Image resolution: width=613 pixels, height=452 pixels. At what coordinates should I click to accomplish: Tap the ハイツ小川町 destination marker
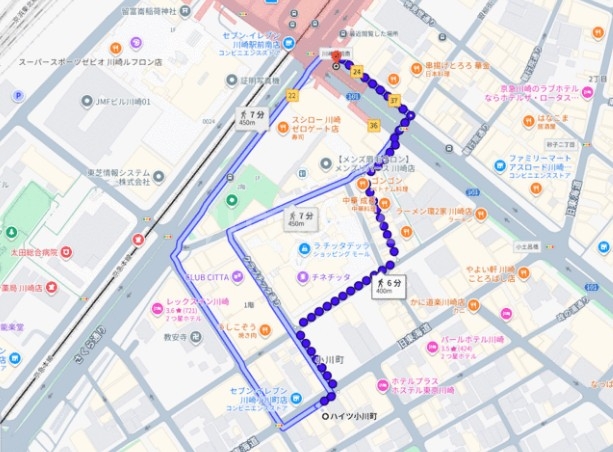(x=324, y=416)
